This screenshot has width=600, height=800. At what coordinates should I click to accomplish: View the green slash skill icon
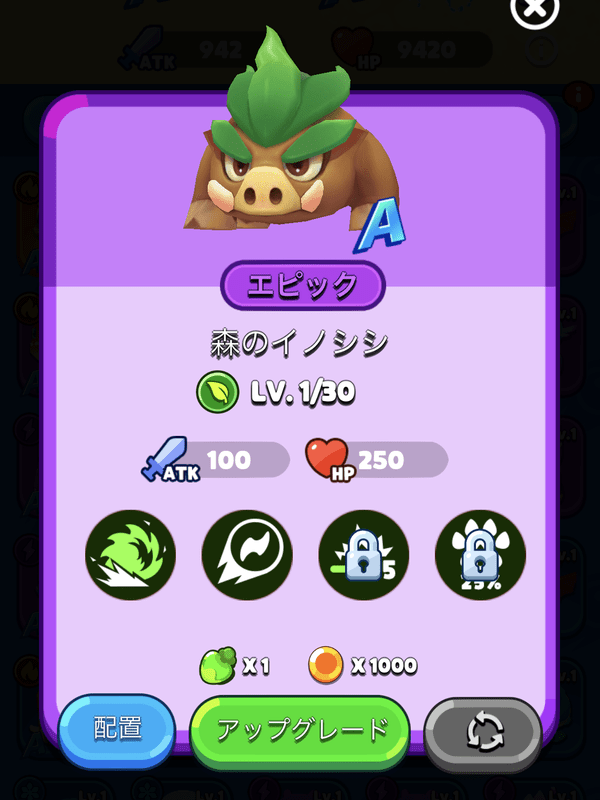pos(131,554)
